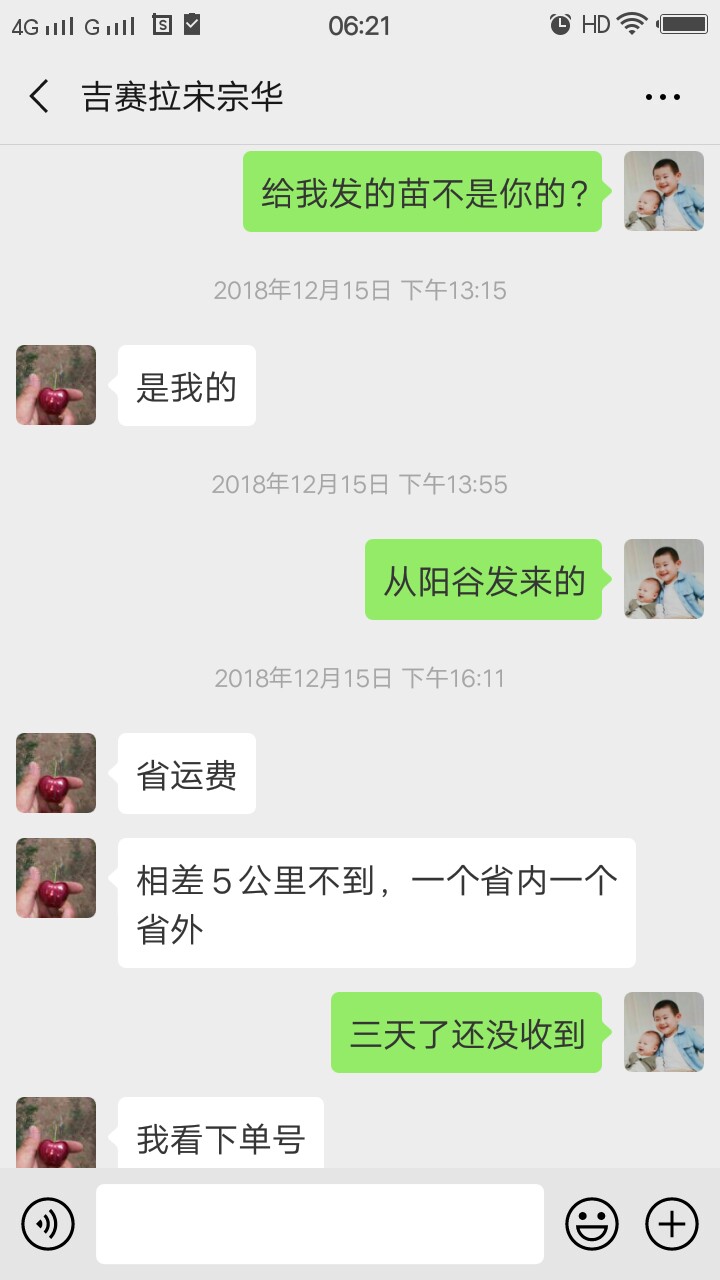Open the chat info three-dot menu

[662, 97]
